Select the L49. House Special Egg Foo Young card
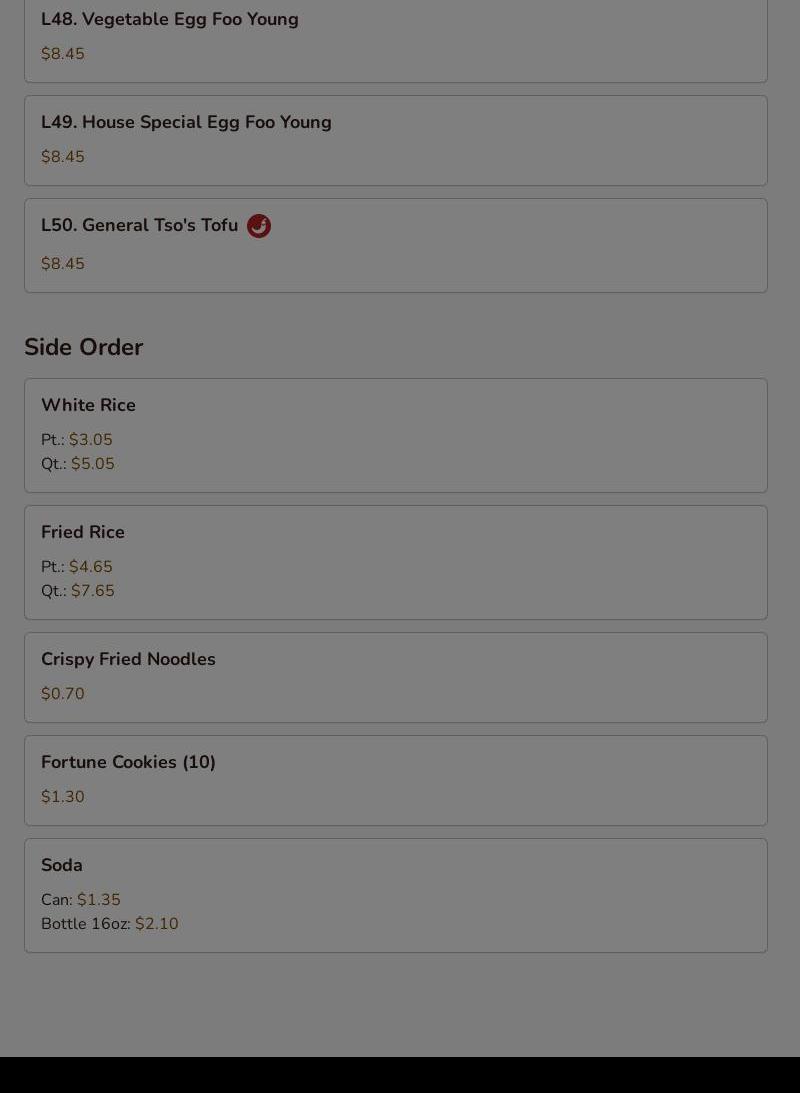This screenshot has height=1093, width=800. (395, 140)
